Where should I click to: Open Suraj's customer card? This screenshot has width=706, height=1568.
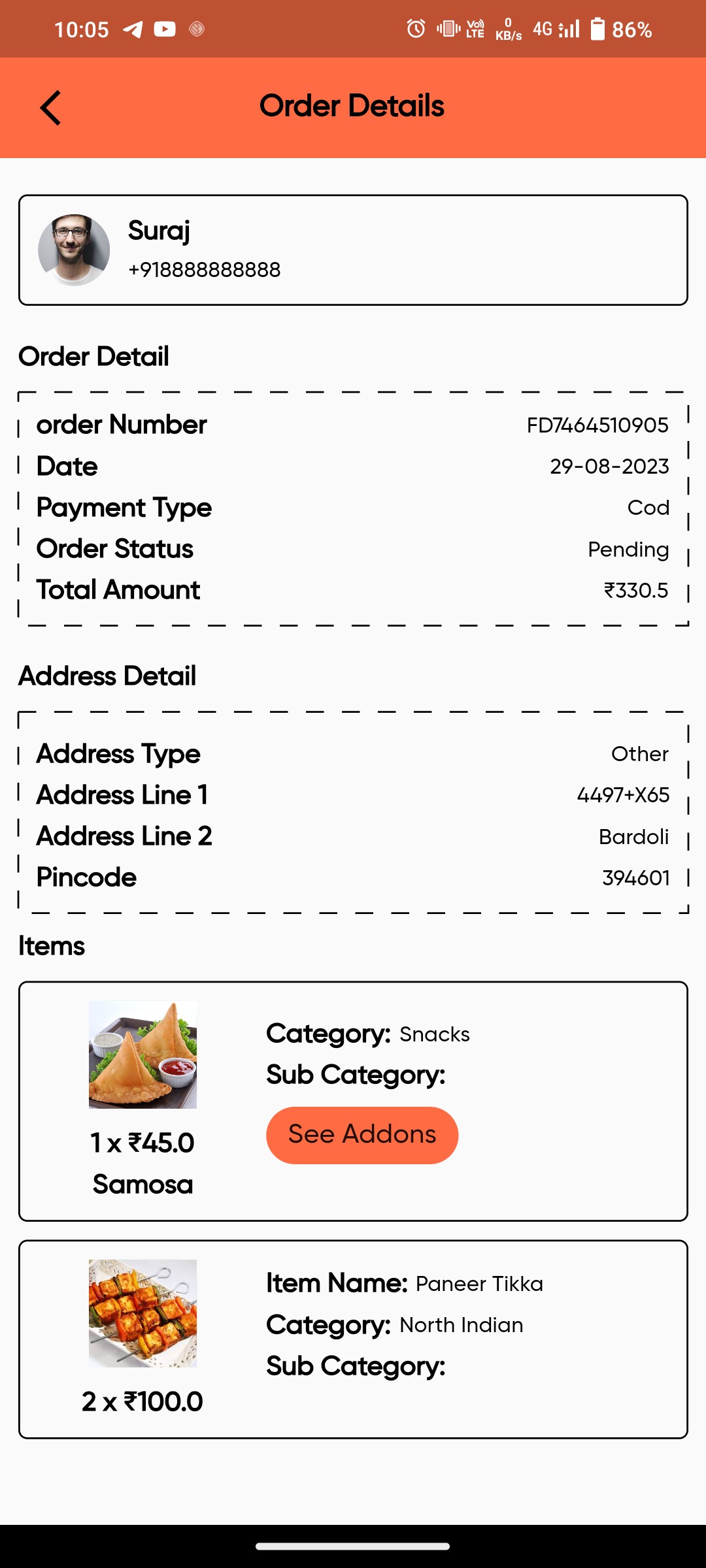(x=353, y=250)
